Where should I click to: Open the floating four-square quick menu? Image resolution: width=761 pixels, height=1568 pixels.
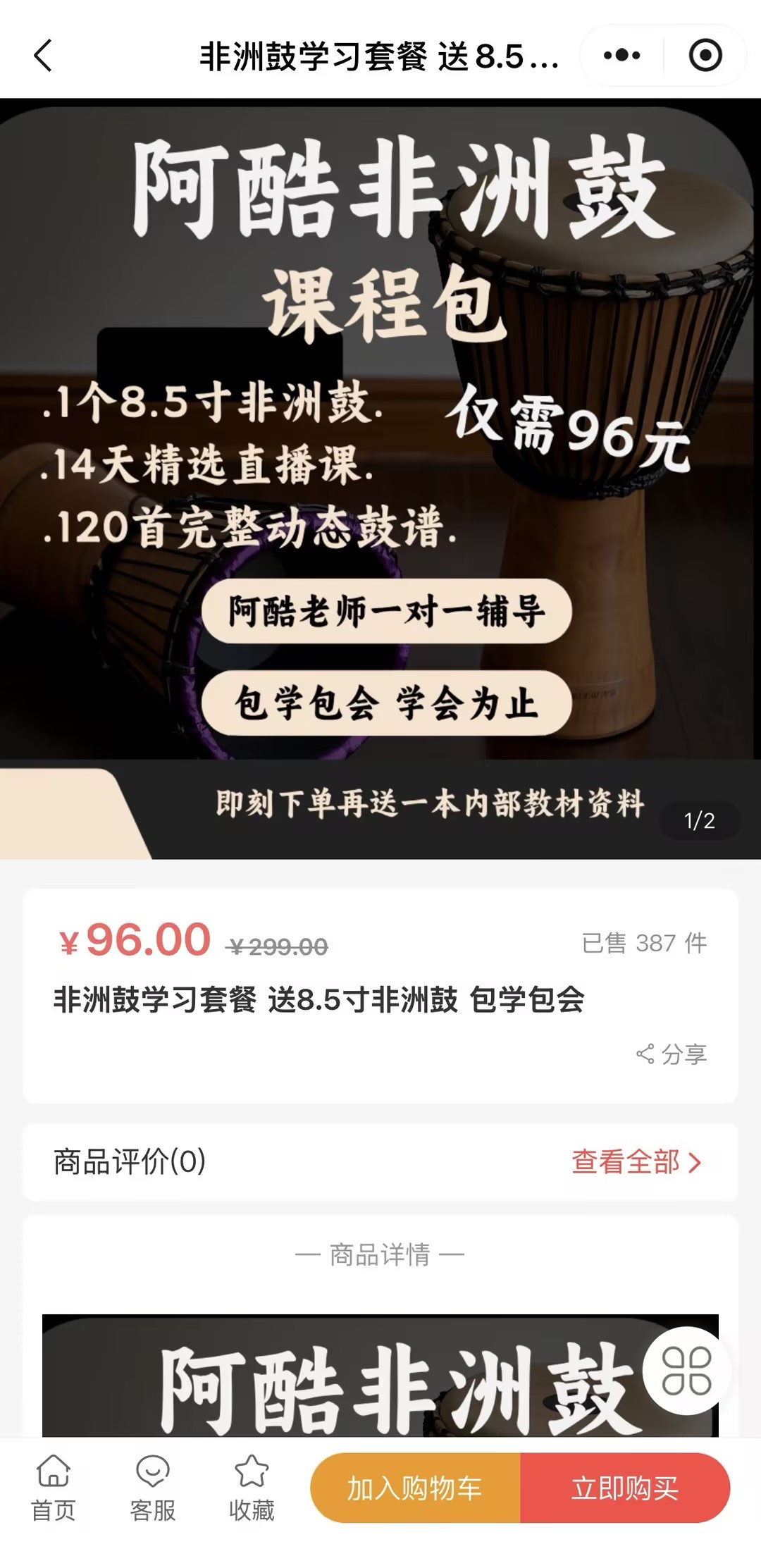tap(686, 1371)
